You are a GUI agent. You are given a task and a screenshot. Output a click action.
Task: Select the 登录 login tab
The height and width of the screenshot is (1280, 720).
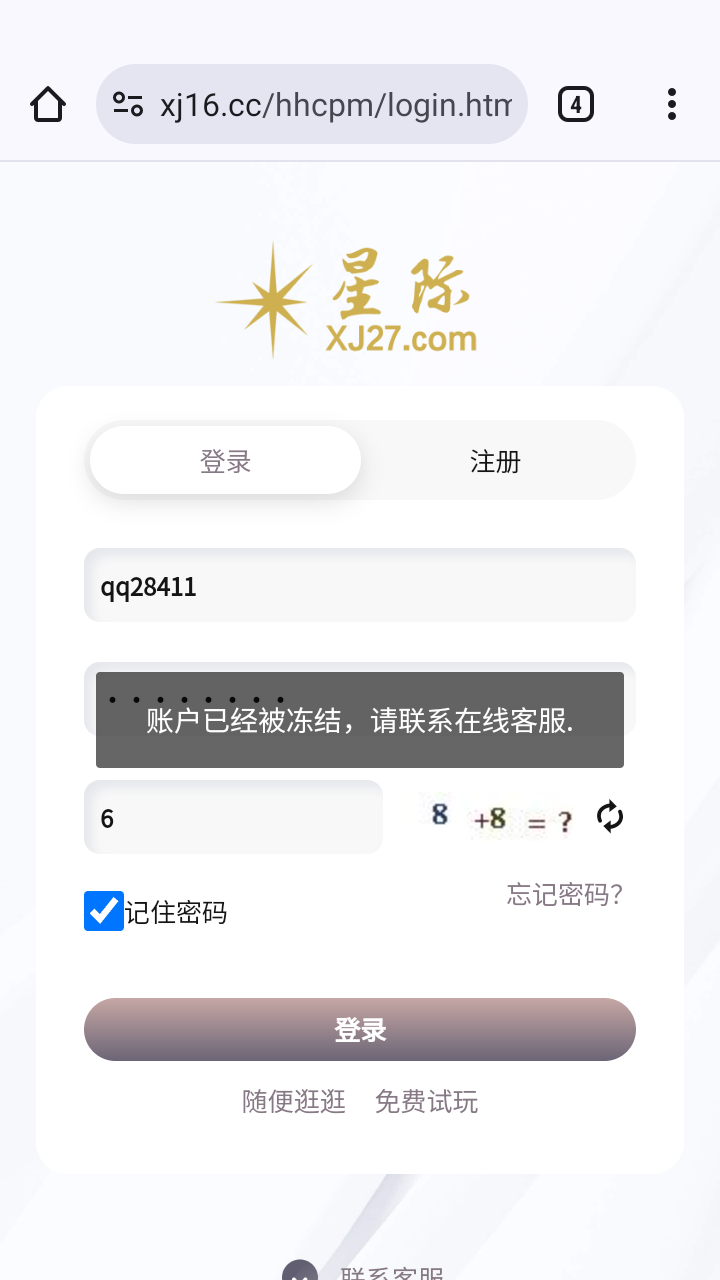click(x=225, y=460)
